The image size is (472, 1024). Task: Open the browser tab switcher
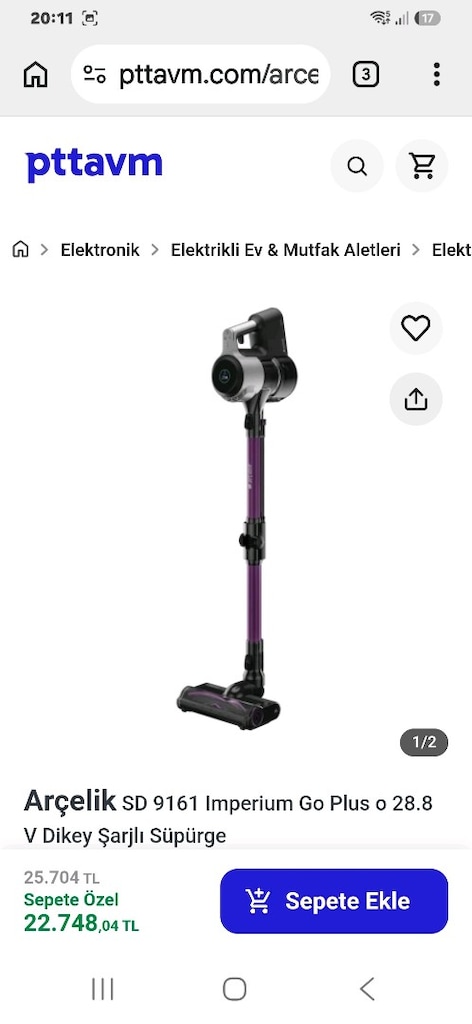click(366, 74)
